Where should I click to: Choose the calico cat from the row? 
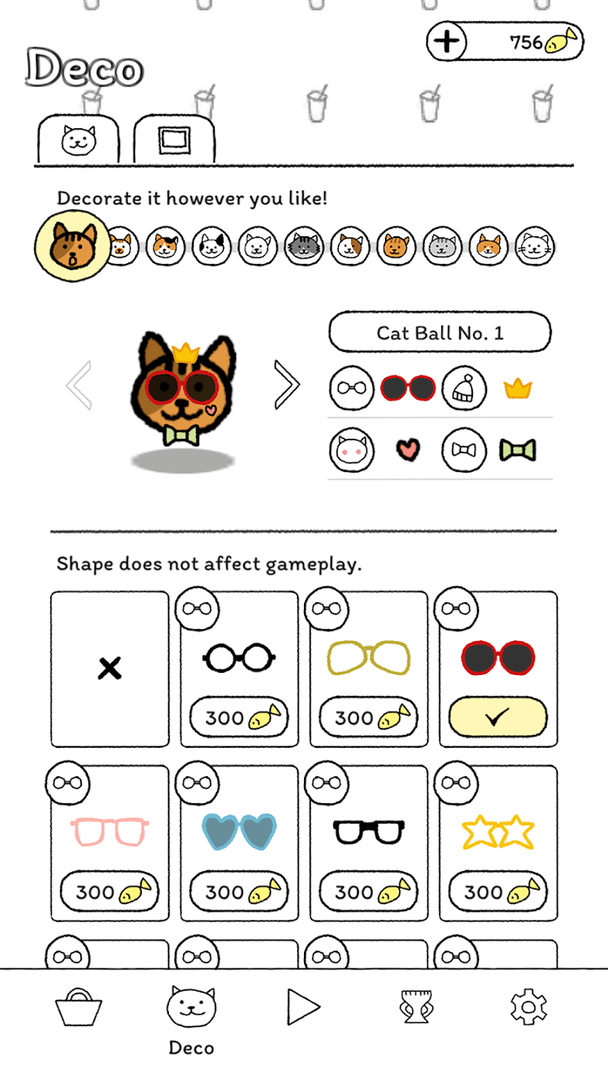165,245
